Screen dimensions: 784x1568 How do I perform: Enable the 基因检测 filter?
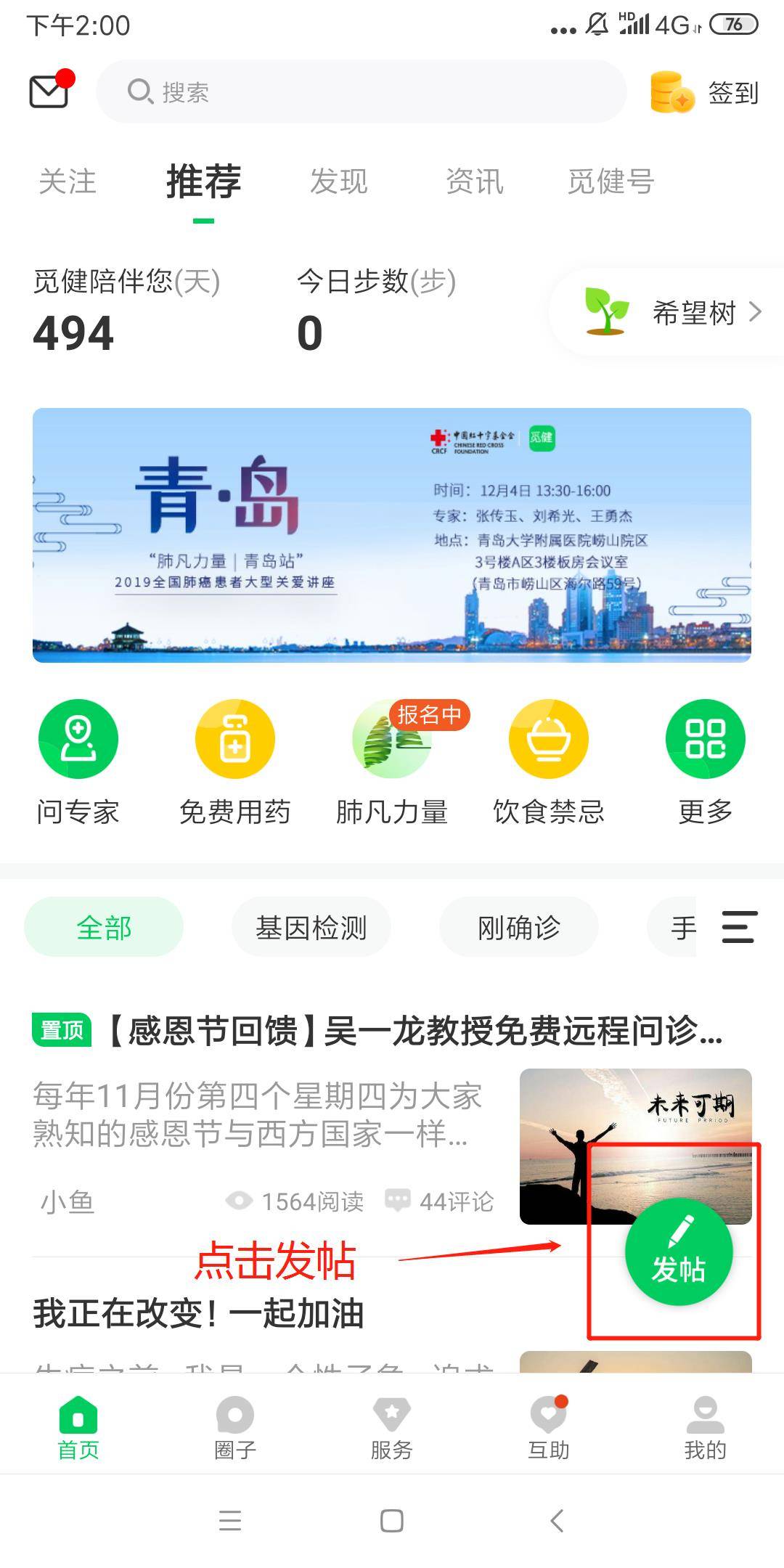point(311,927)
